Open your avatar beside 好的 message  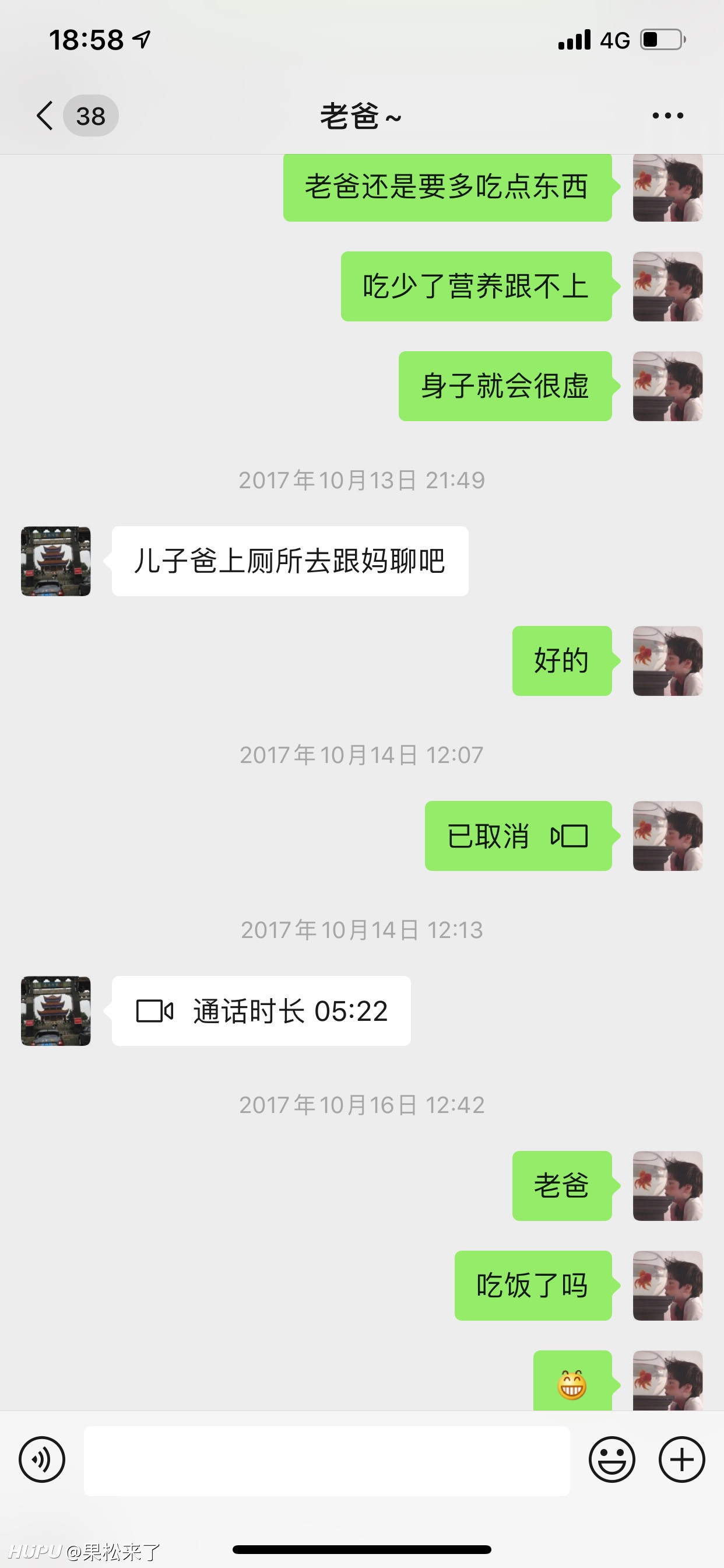pos(667,661)
